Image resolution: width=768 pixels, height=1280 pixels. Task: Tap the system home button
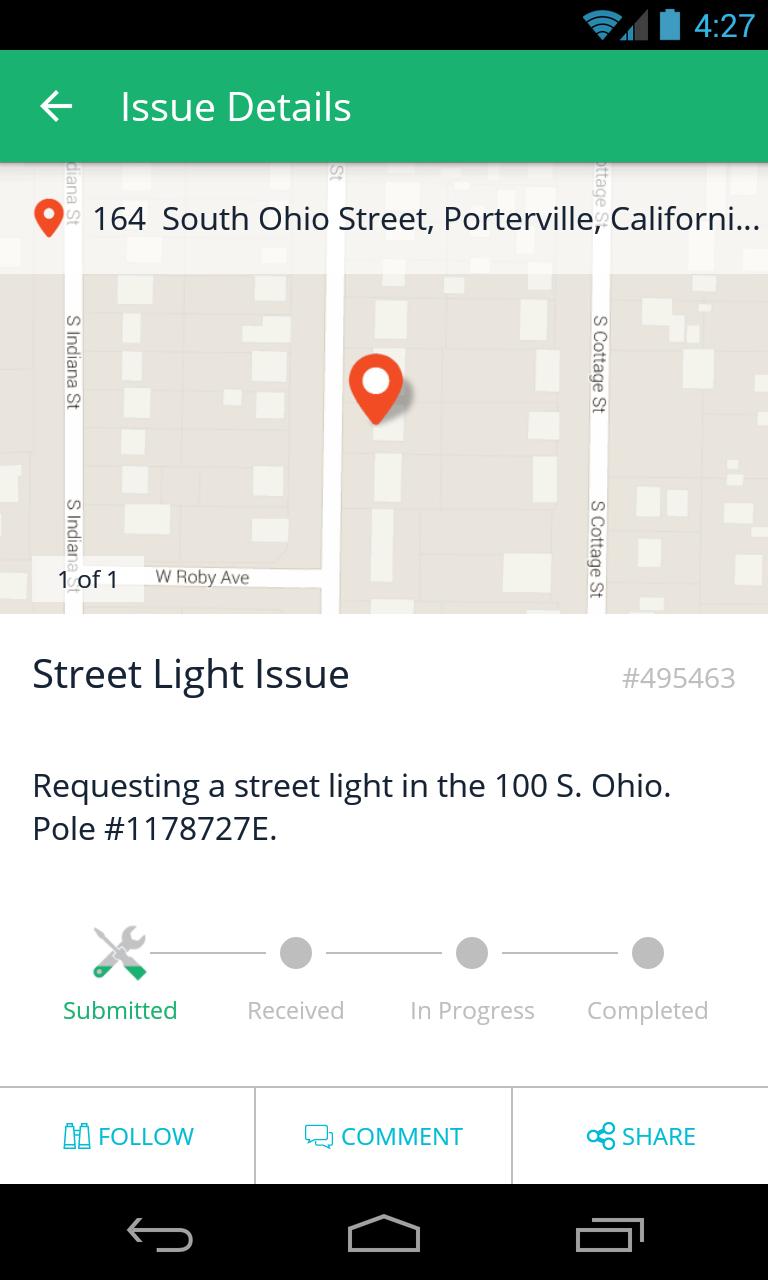[x=384, y=1233]
